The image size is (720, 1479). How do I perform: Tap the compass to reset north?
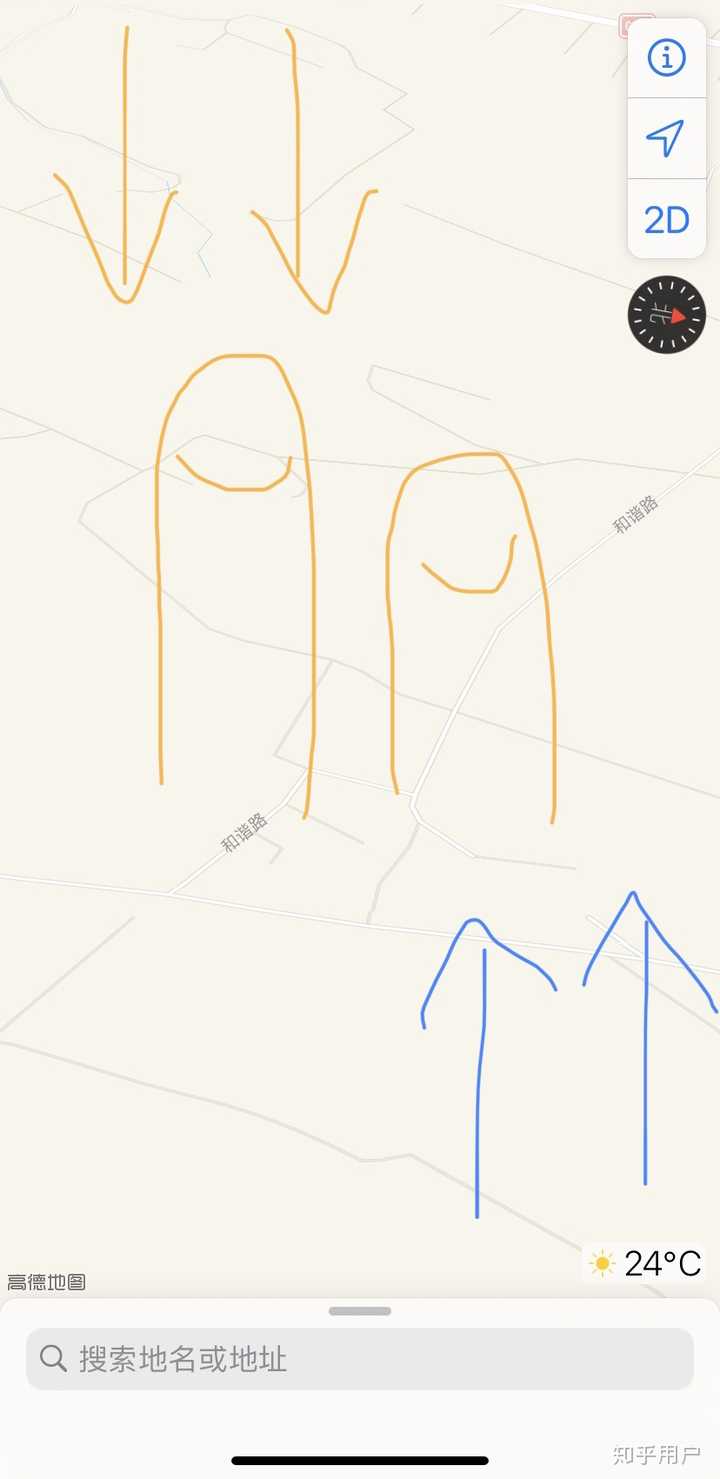pyautogui.click(x=667, y=315)
